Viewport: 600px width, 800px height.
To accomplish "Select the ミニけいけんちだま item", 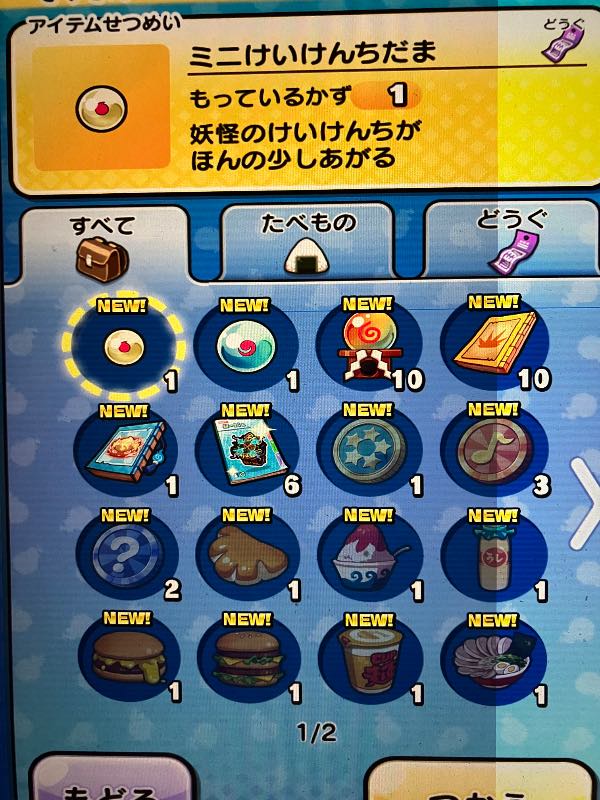I will pyautogui.click(x=125, y=345).
